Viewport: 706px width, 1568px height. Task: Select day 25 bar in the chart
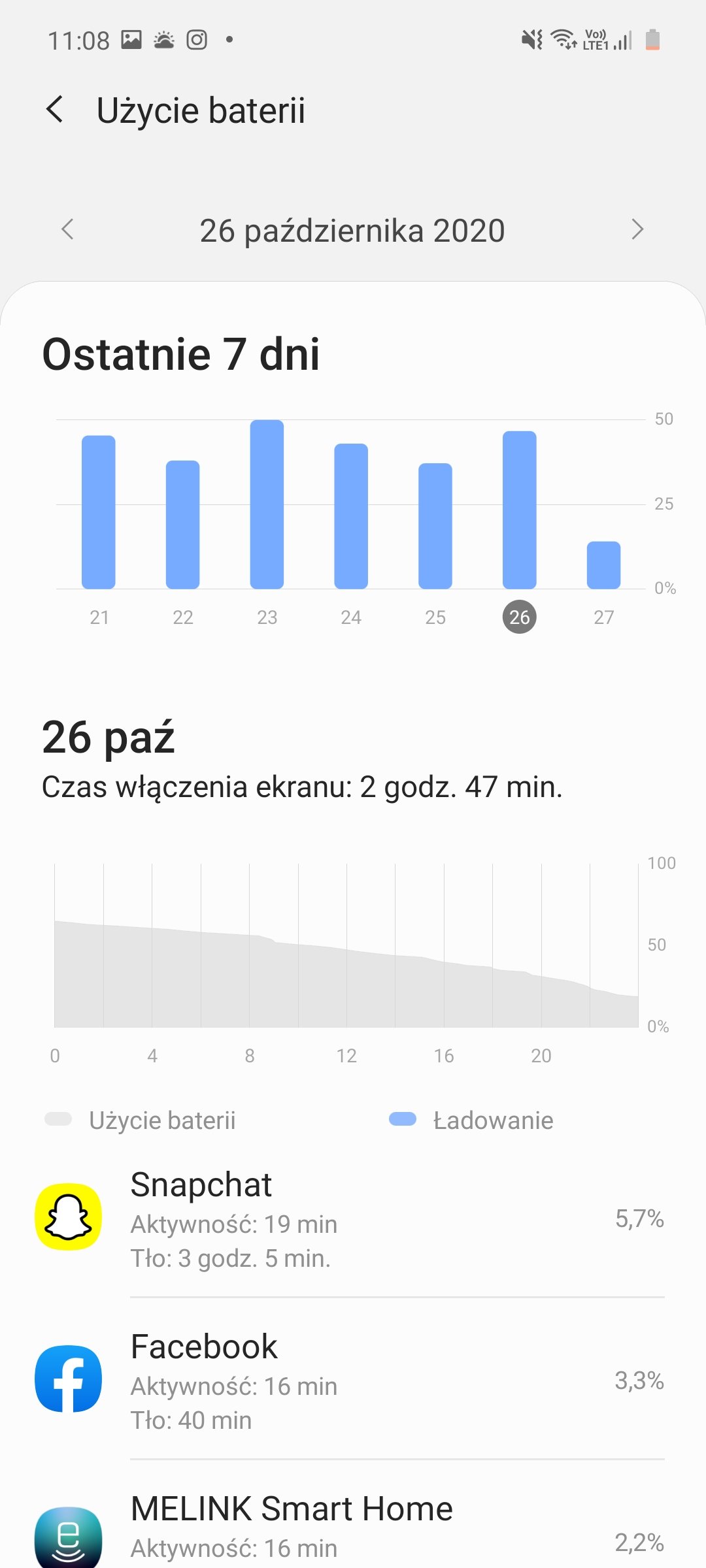click(x=435, y=526)
